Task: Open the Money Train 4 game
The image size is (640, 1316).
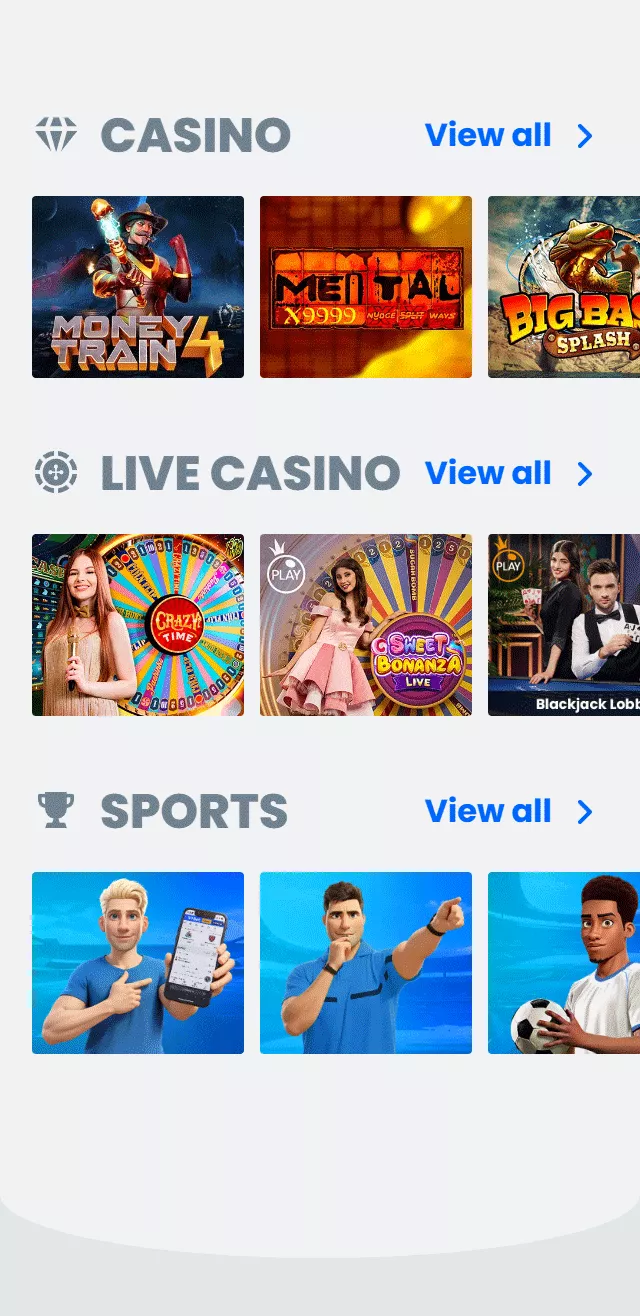Action: 138,287
